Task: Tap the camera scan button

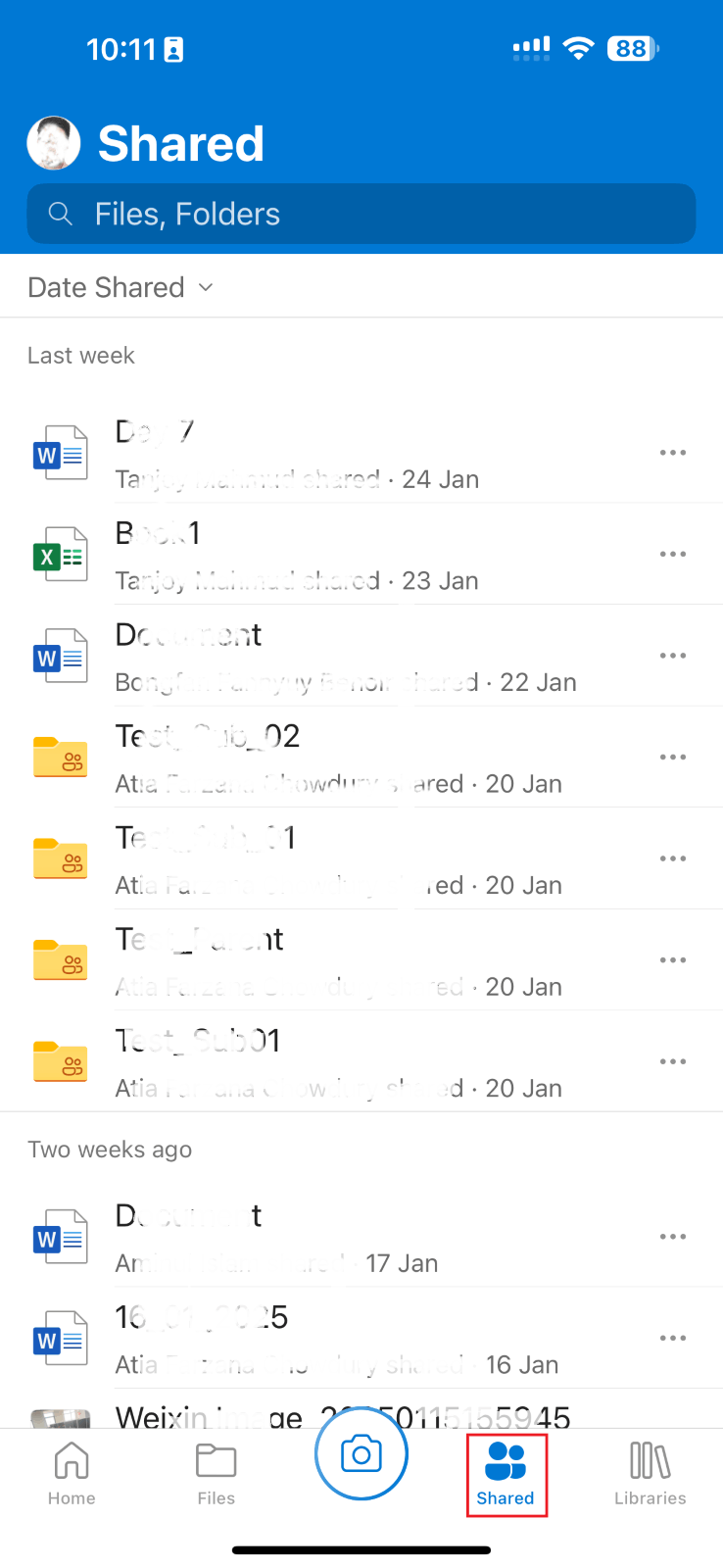Action: pos(361,1454)
